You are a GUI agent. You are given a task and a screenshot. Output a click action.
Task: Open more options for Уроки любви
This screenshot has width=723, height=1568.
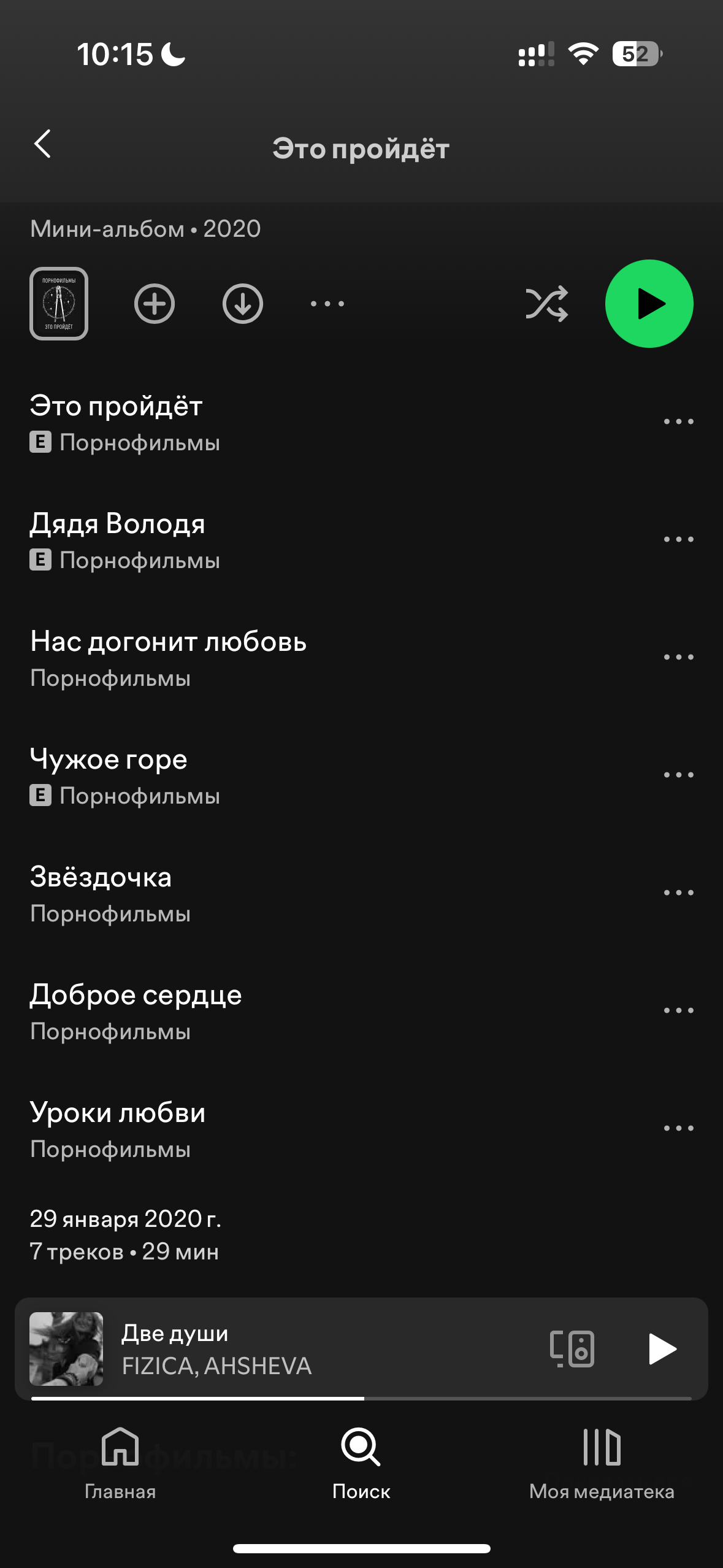pos(678,1128)
